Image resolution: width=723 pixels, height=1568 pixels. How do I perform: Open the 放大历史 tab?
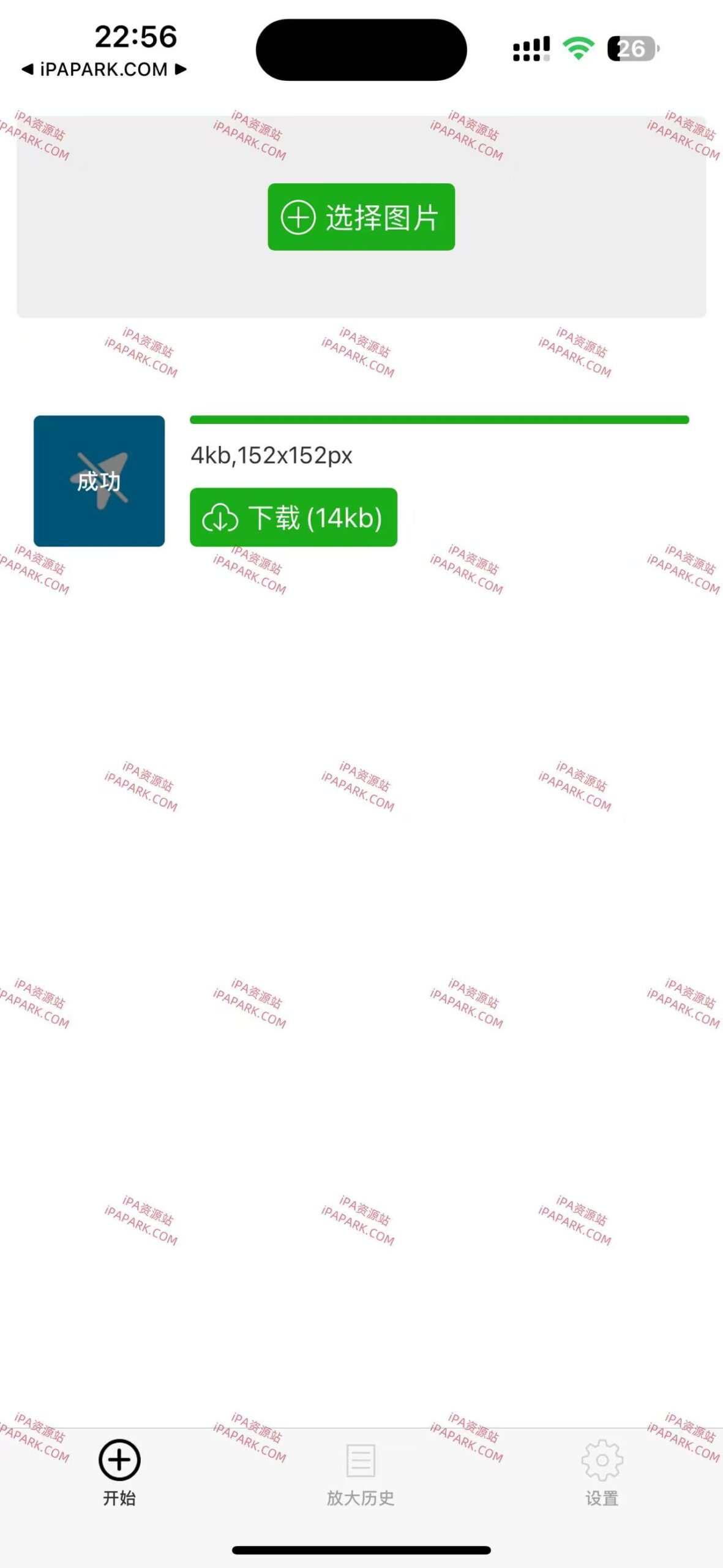360,1471
